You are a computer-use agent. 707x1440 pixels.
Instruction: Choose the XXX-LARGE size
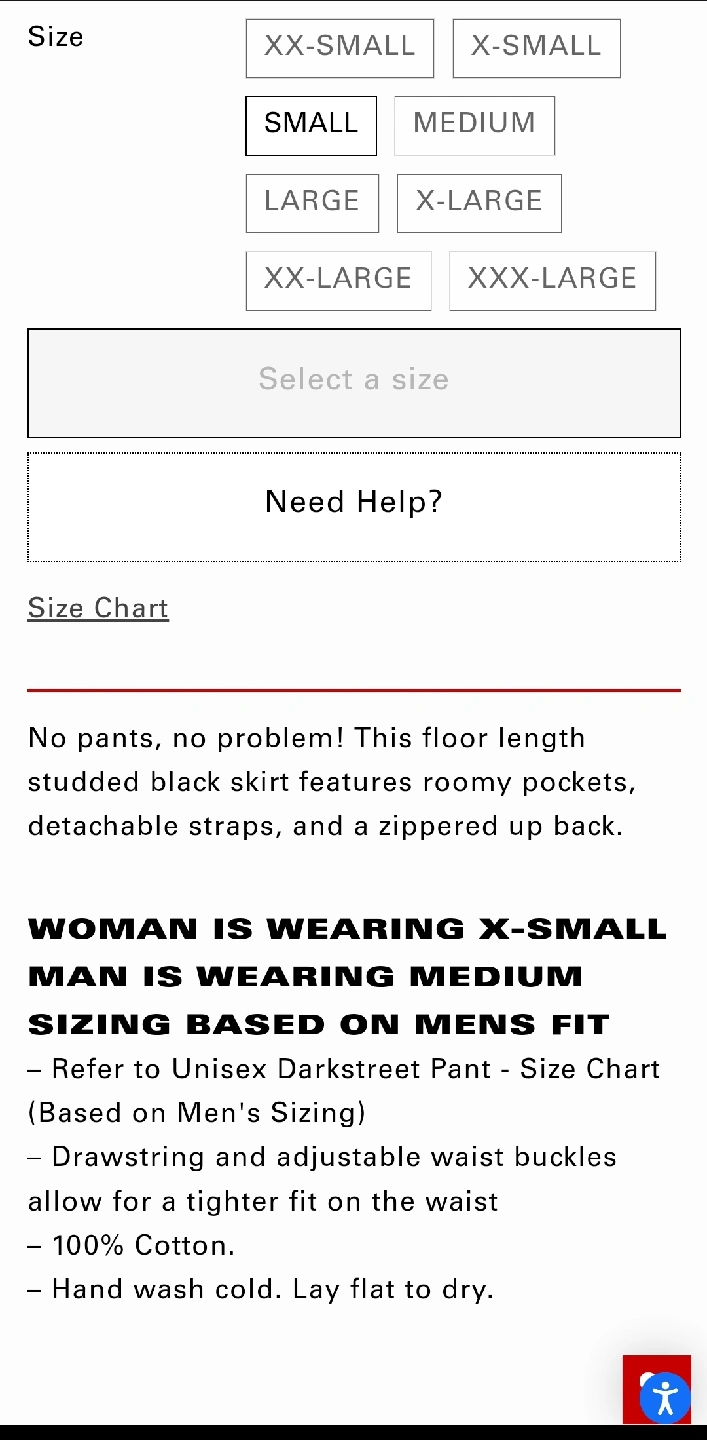(553, 281)
